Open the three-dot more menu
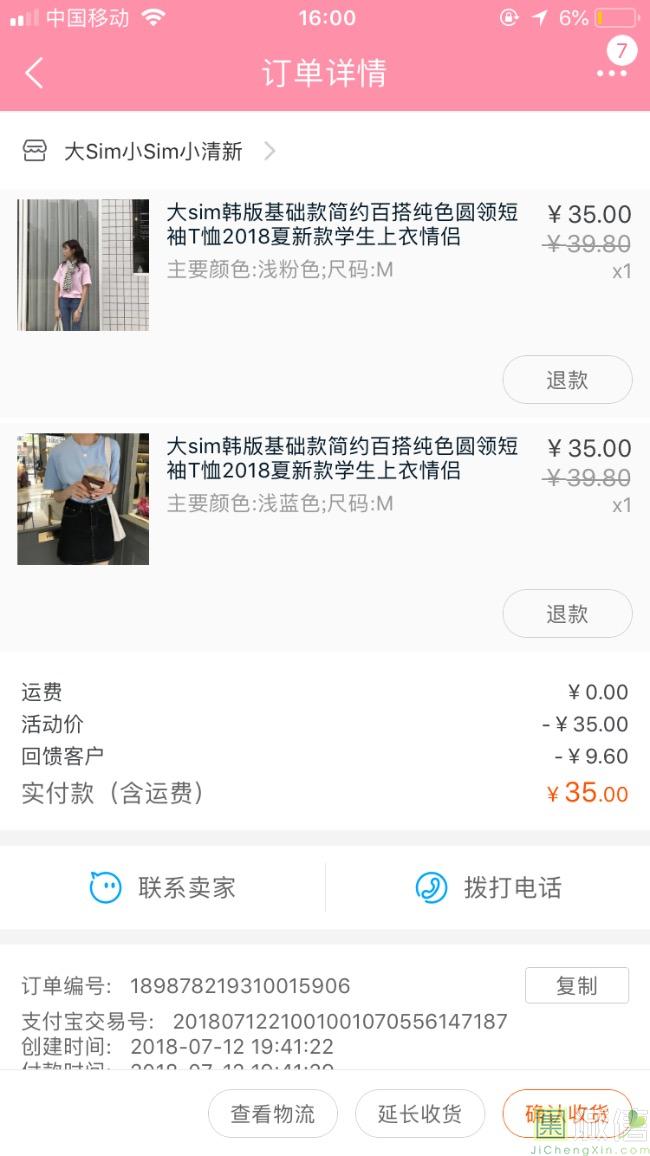 pos(611,73)
